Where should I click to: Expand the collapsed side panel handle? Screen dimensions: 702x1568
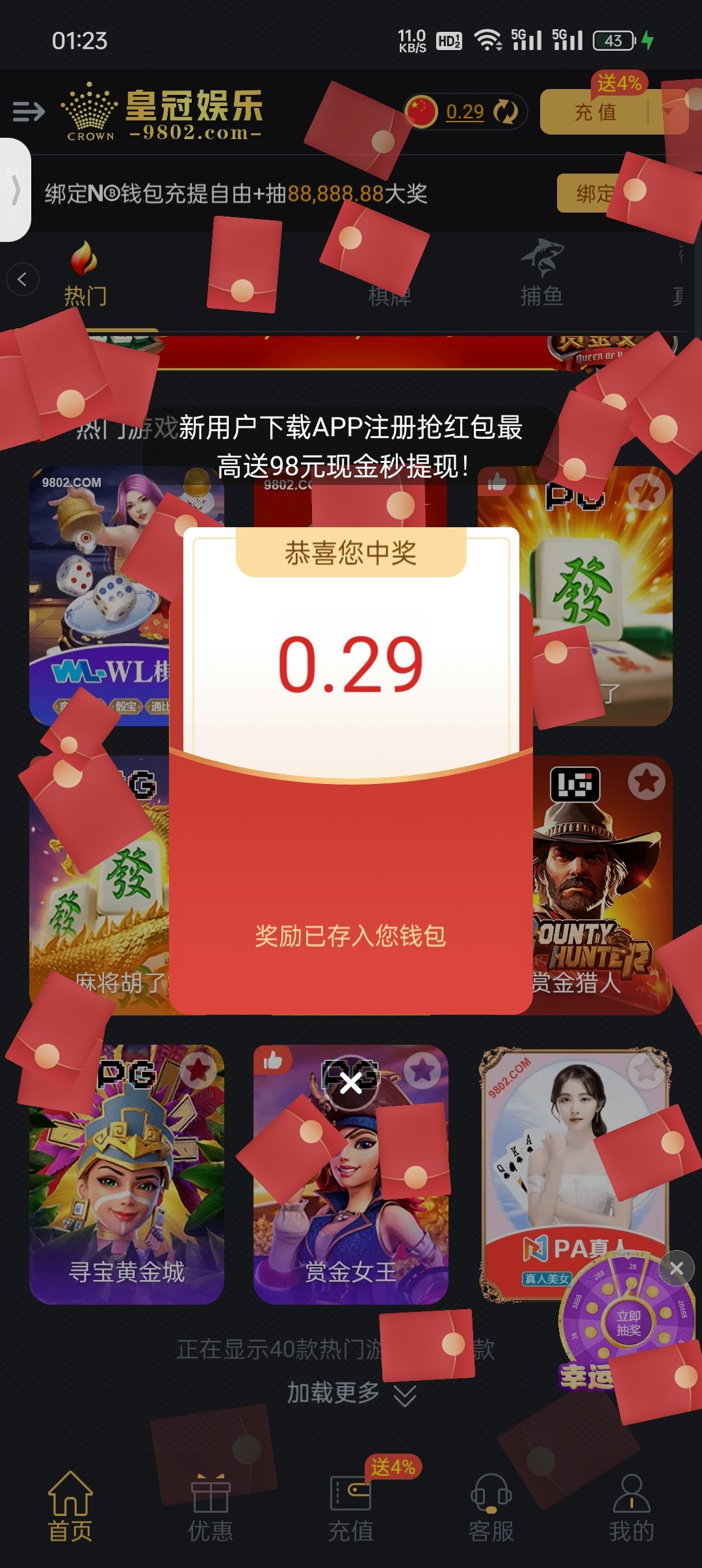[x=15, y=190]
